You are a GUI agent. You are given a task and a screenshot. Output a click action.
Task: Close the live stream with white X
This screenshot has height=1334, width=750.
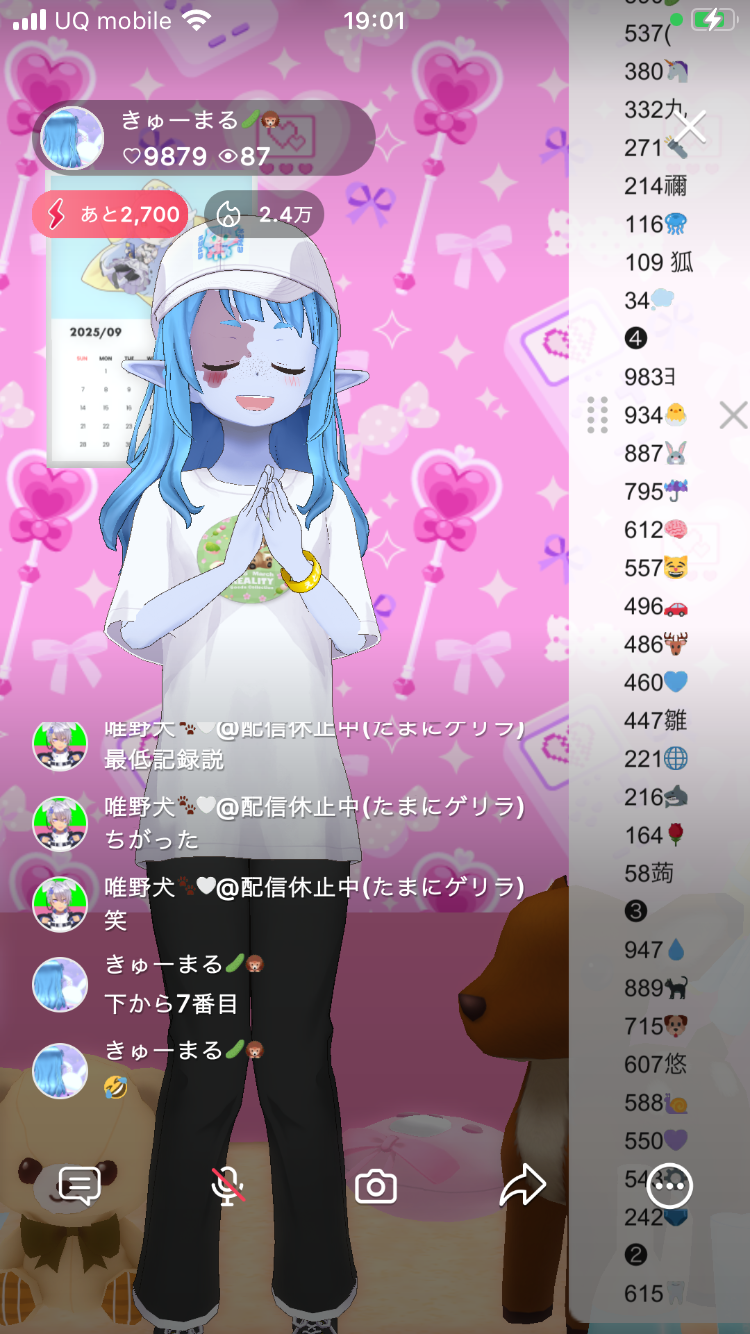click(x=690, y=128)
